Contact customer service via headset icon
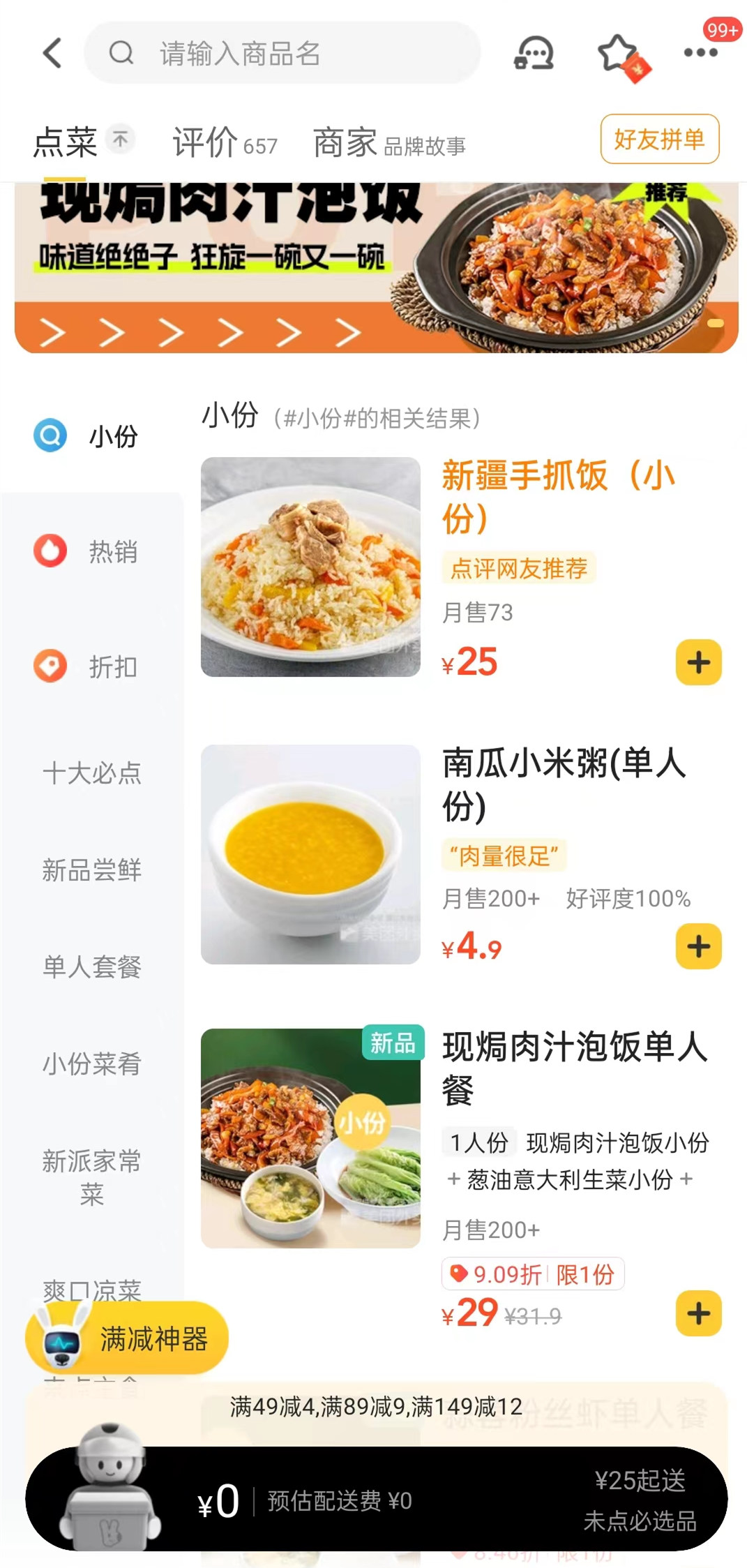This screenshot has height=1568, width=747. click(x=534, y=53)
